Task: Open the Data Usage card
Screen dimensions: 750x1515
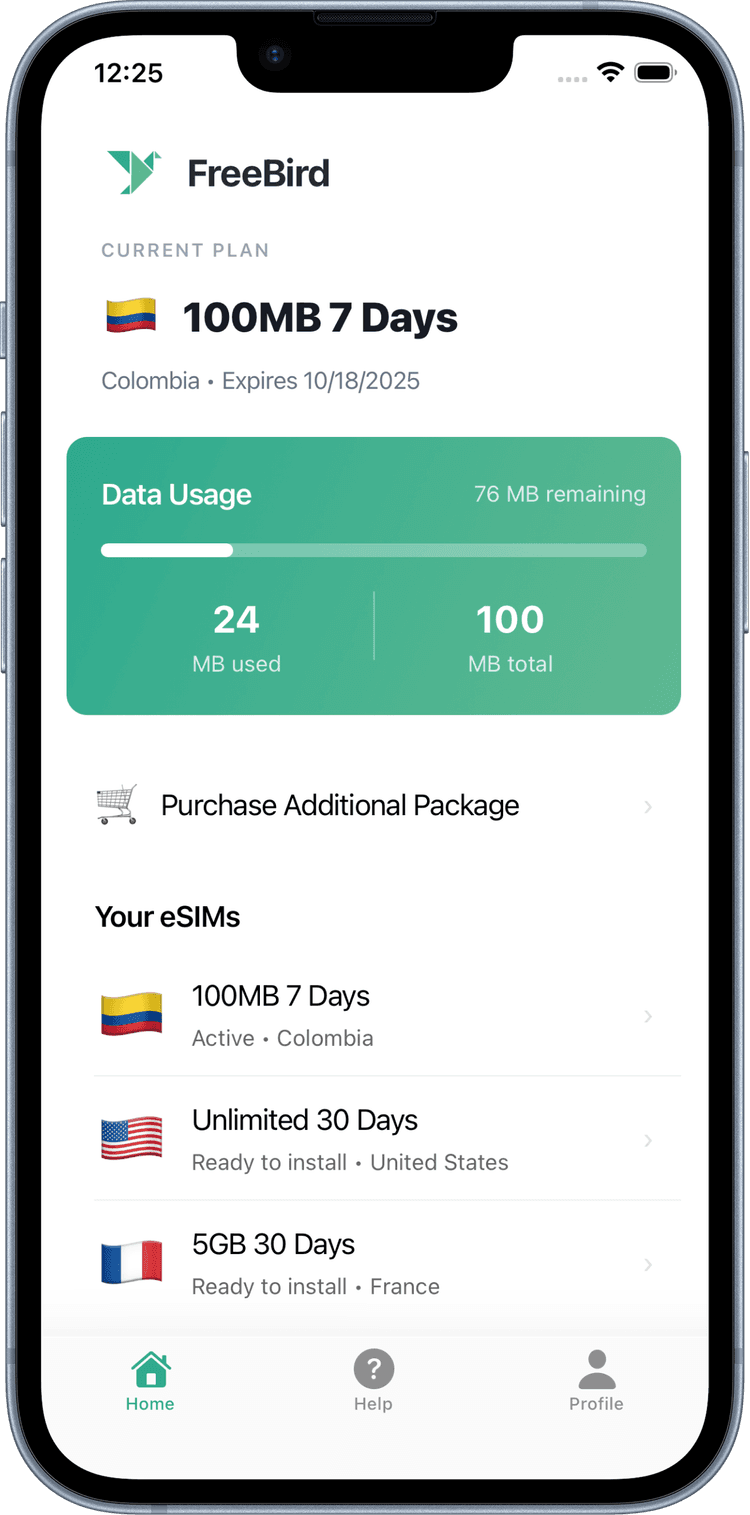Action: (x=373, y=575)
